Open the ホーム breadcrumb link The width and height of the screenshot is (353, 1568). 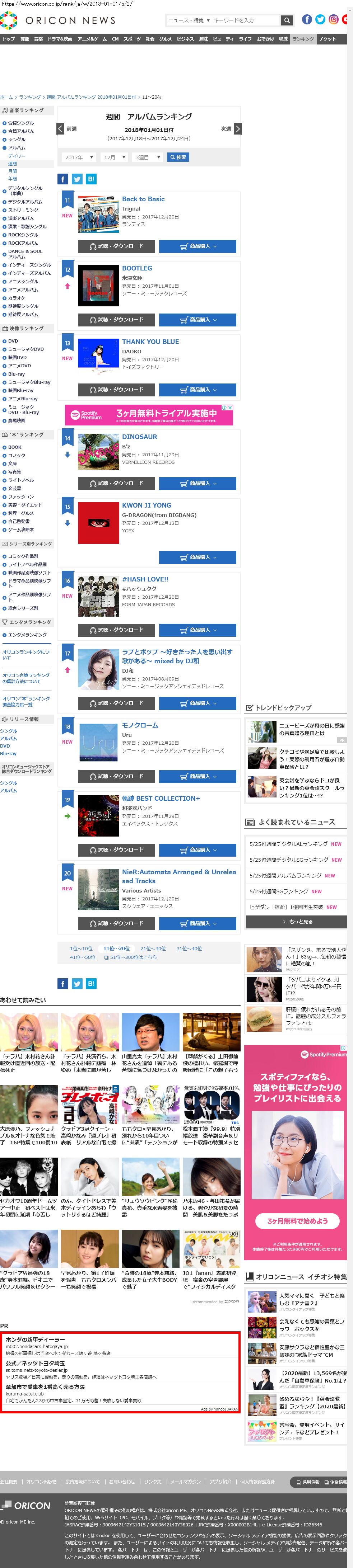(6, 97)
